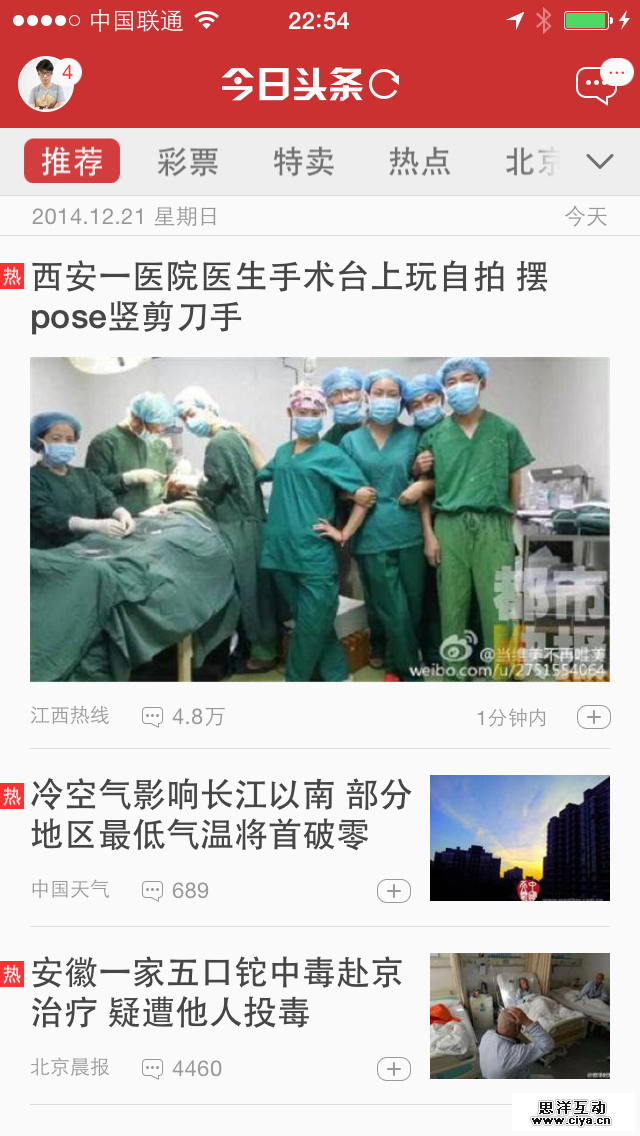The height and width of the screenshot is (1136, 640).
Task: Open the profile avatar with 4 notifications
Action: [46, 84]
